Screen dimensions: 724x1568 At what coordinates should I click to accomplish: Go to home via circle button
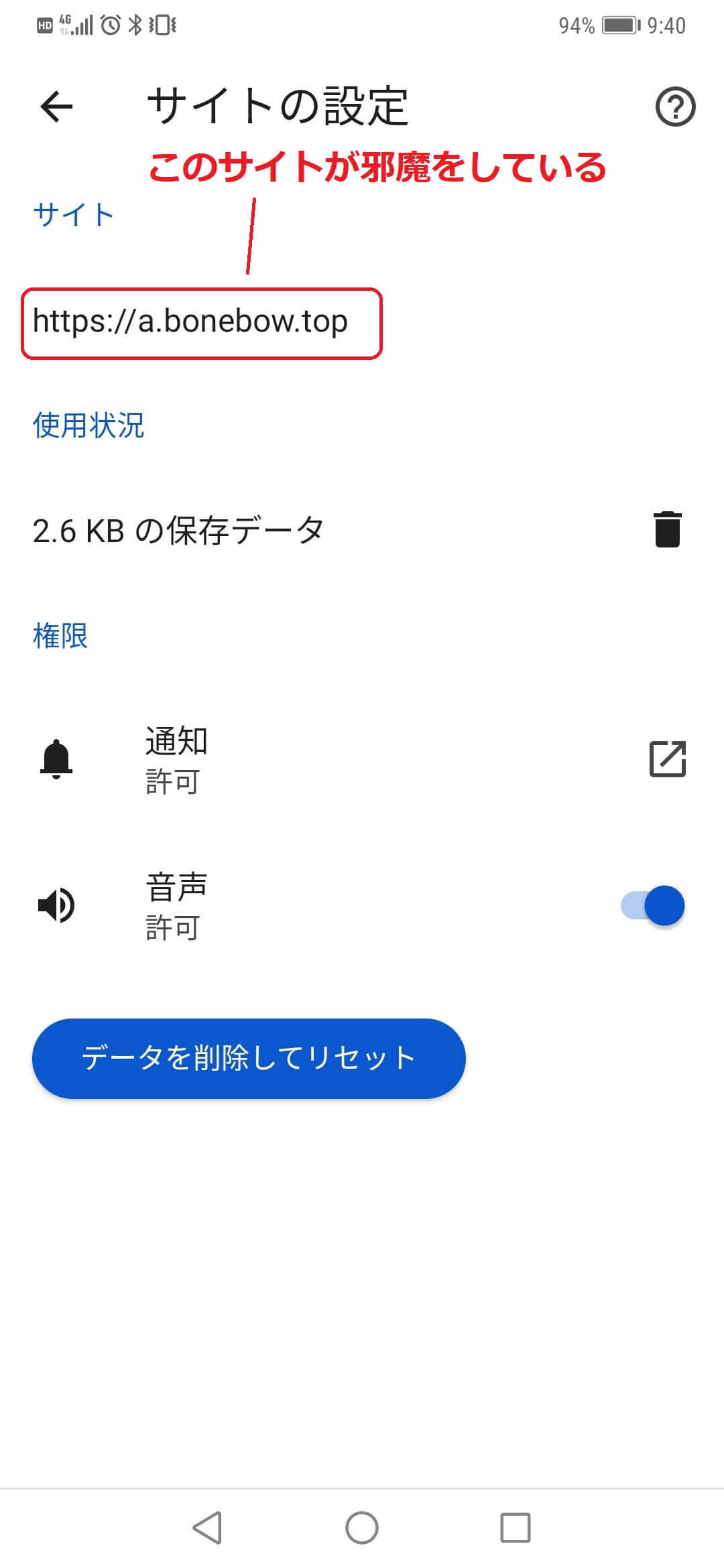[362, 1528]
